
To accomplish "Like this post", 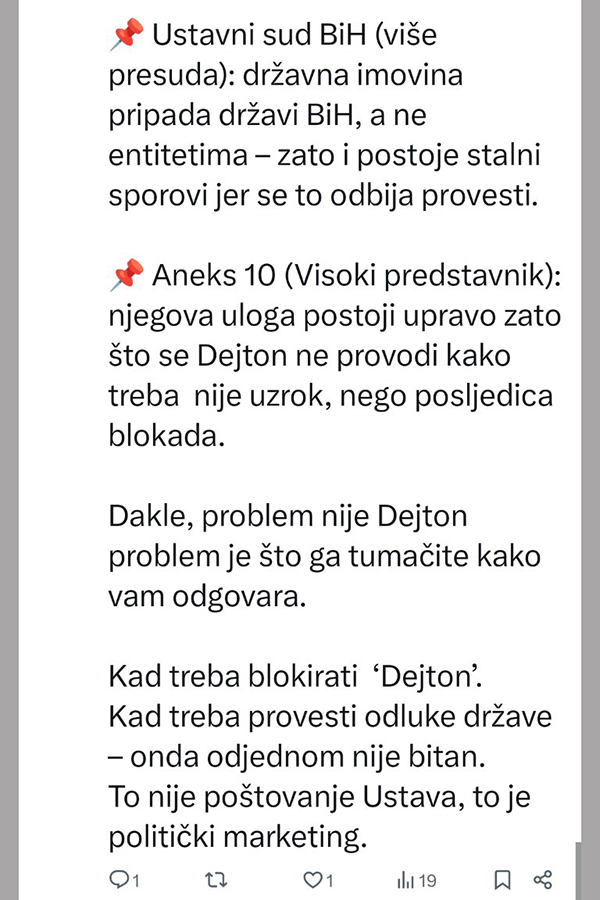I will [315, 880].
